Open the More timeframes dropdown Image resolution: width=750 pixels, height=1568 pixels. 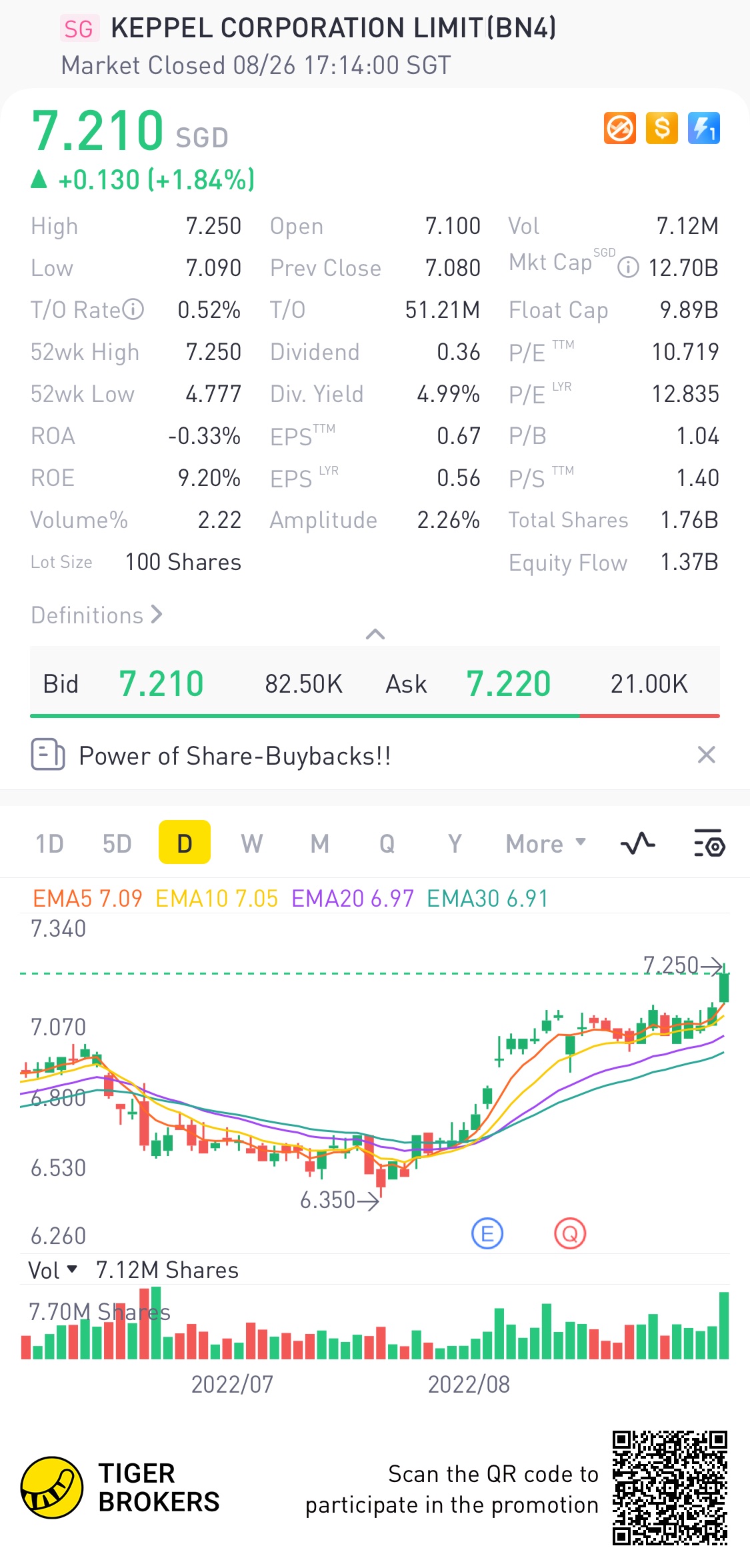coord(545,844)
